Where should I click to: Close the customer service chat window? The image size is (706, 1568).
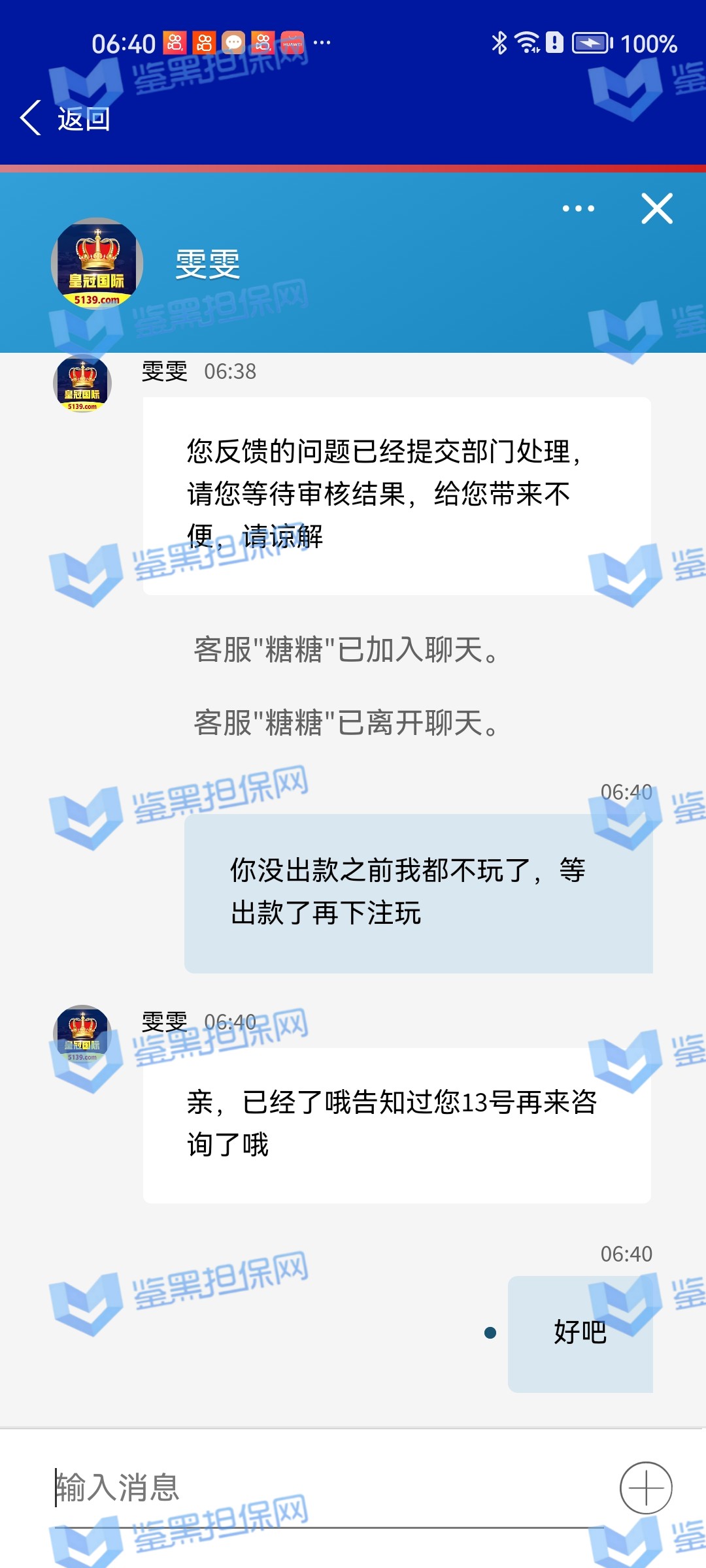pyautogui.click(x=657, y=209)
